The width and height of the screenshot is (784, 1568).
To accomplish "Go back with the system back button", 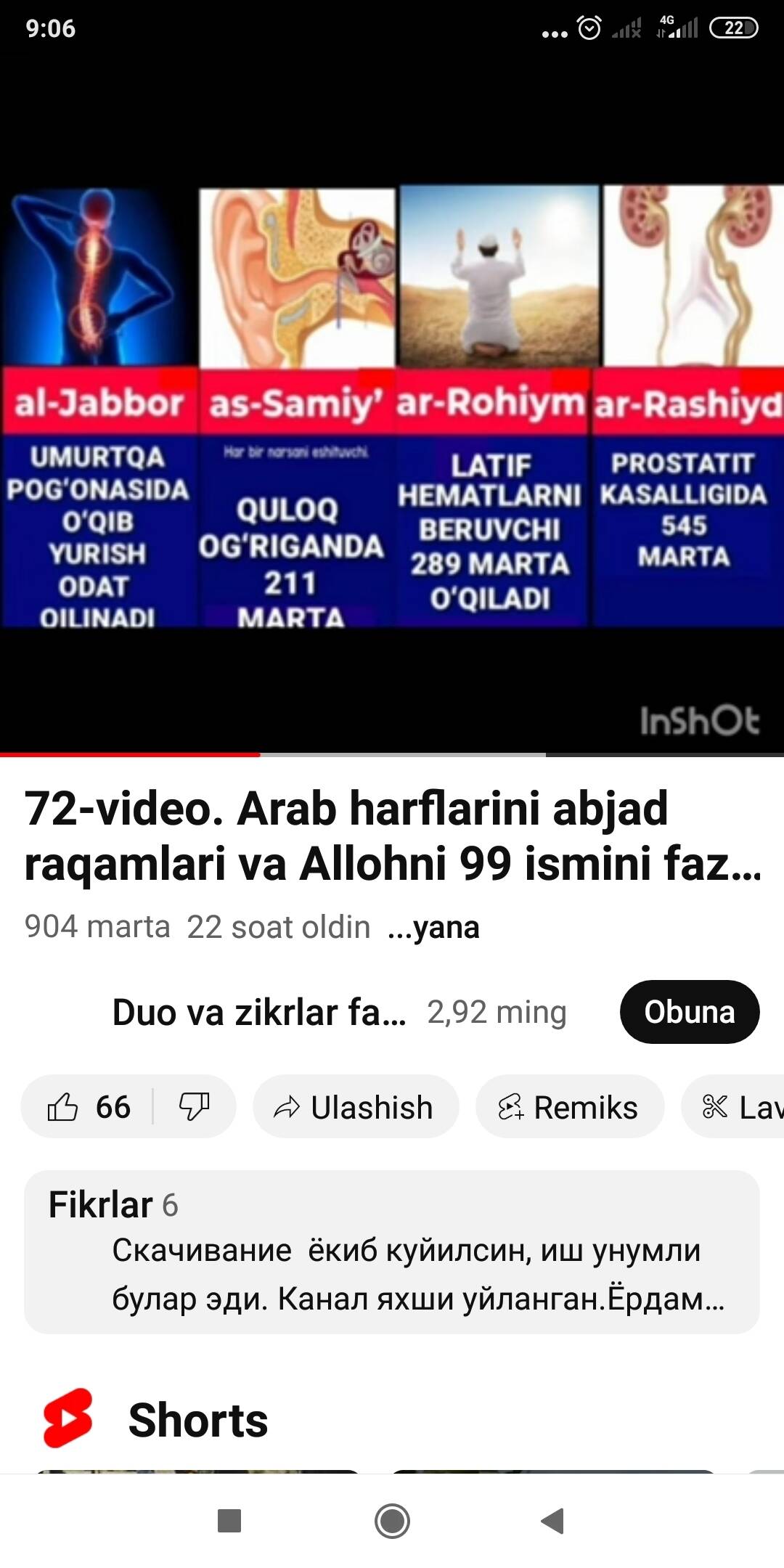I will [552, 1520].
